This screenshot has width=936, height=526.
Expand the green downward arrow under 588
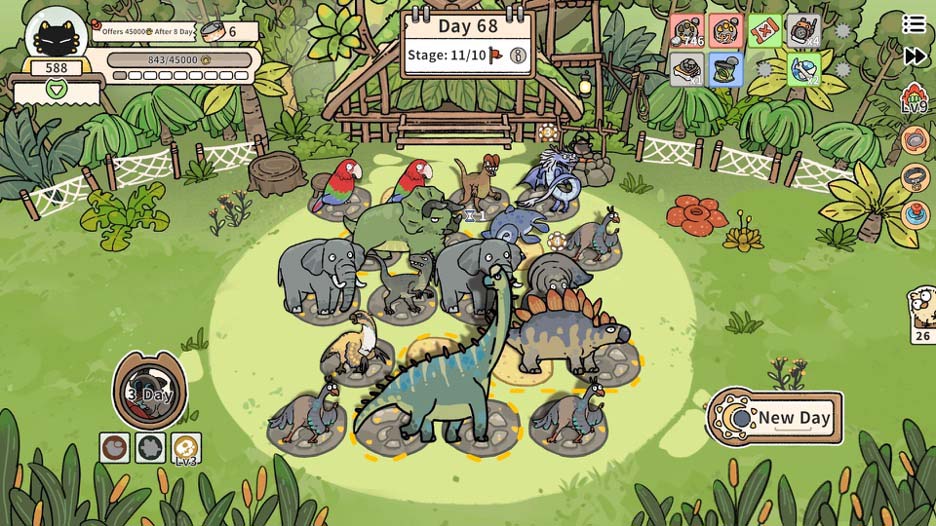57,90
